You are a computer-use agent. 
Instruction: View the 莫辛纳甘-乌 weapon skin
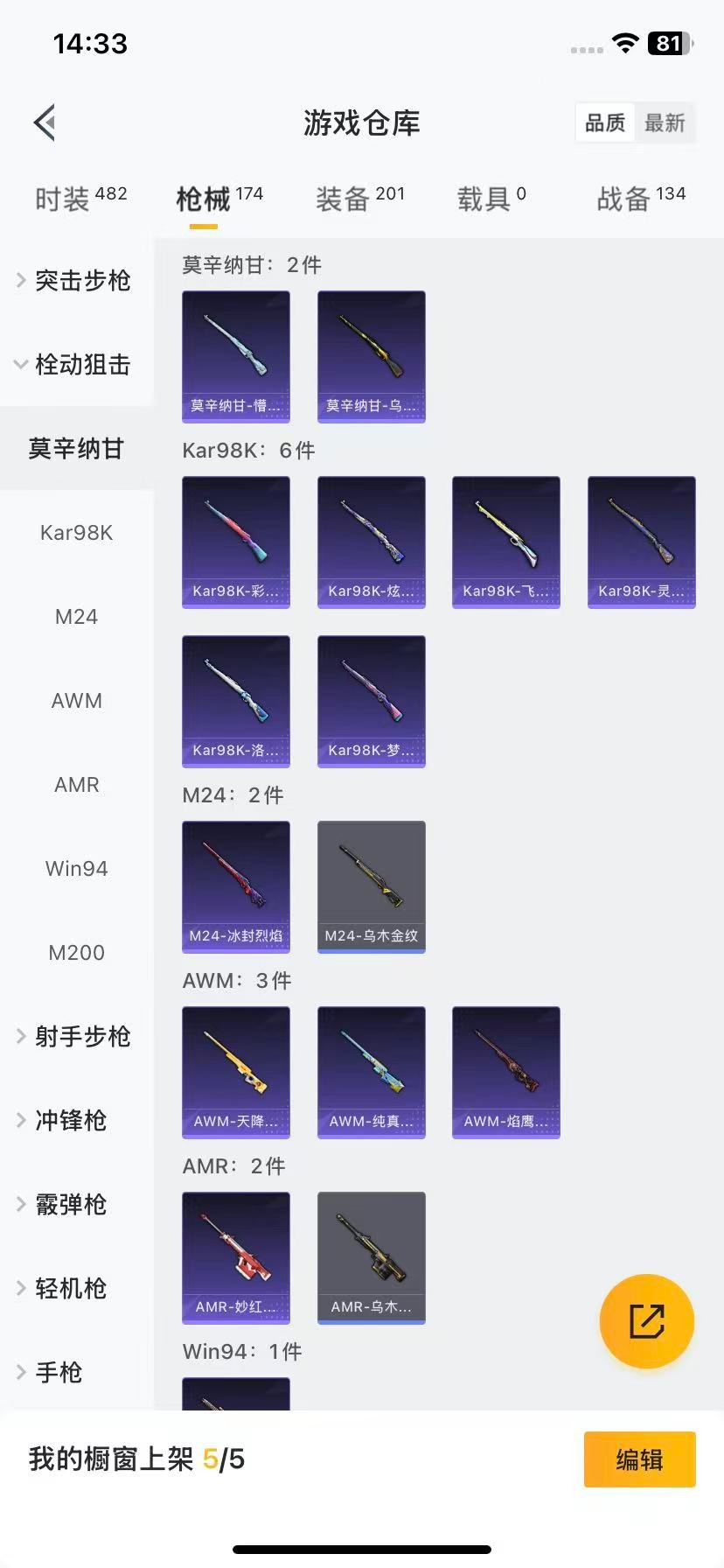point(371,356)
